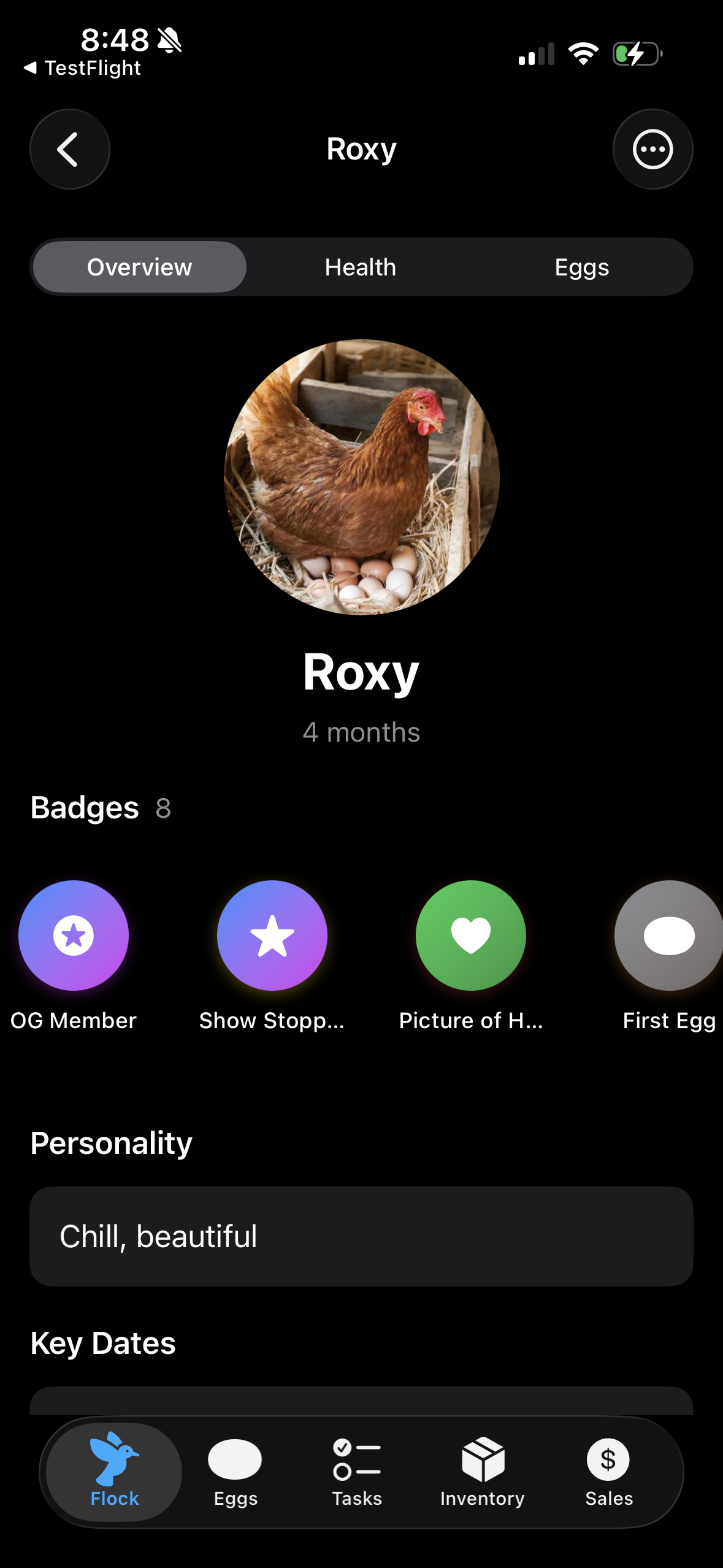
Task: View the Show Stopper badge
Action: (272, 936)
